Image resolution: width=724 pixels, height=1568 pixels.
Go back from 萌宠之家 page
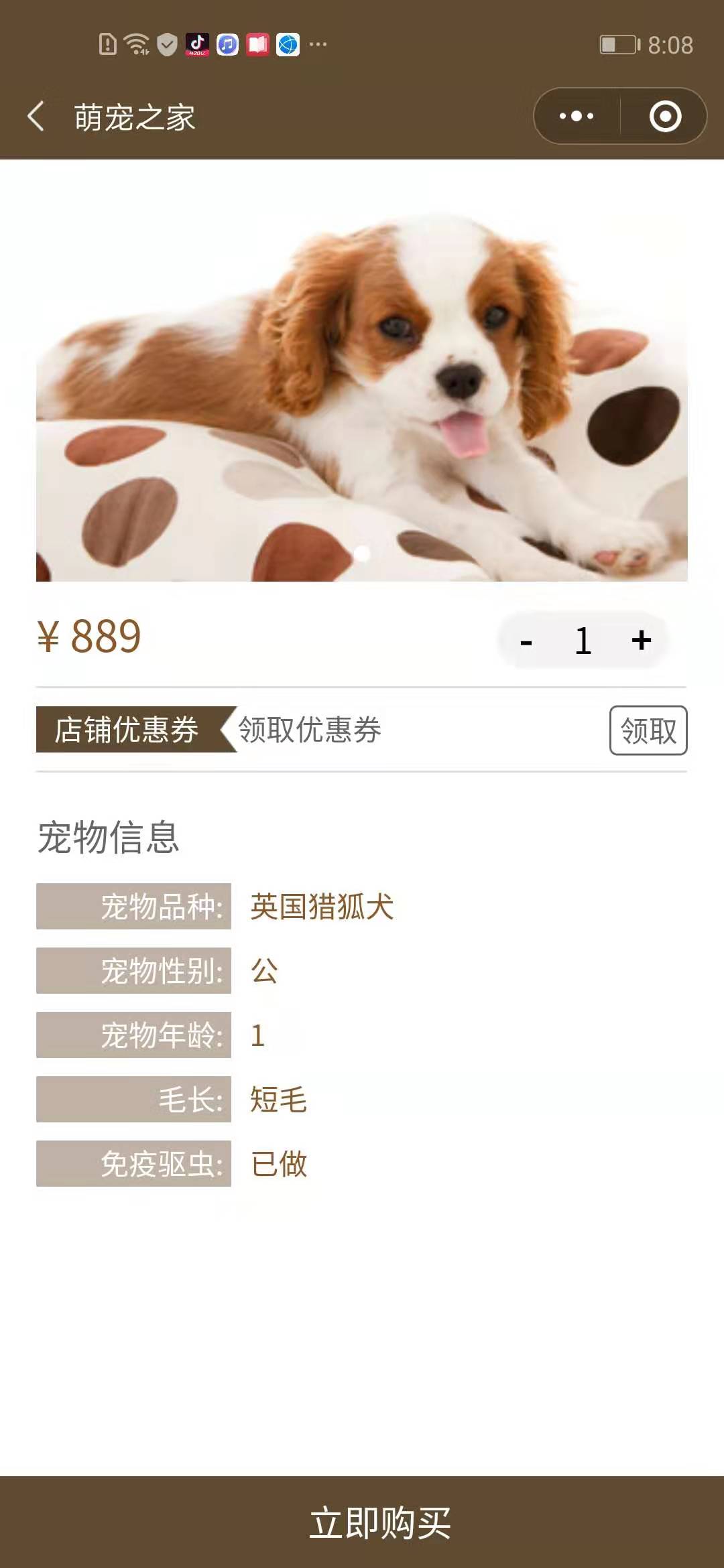point(37,117)
